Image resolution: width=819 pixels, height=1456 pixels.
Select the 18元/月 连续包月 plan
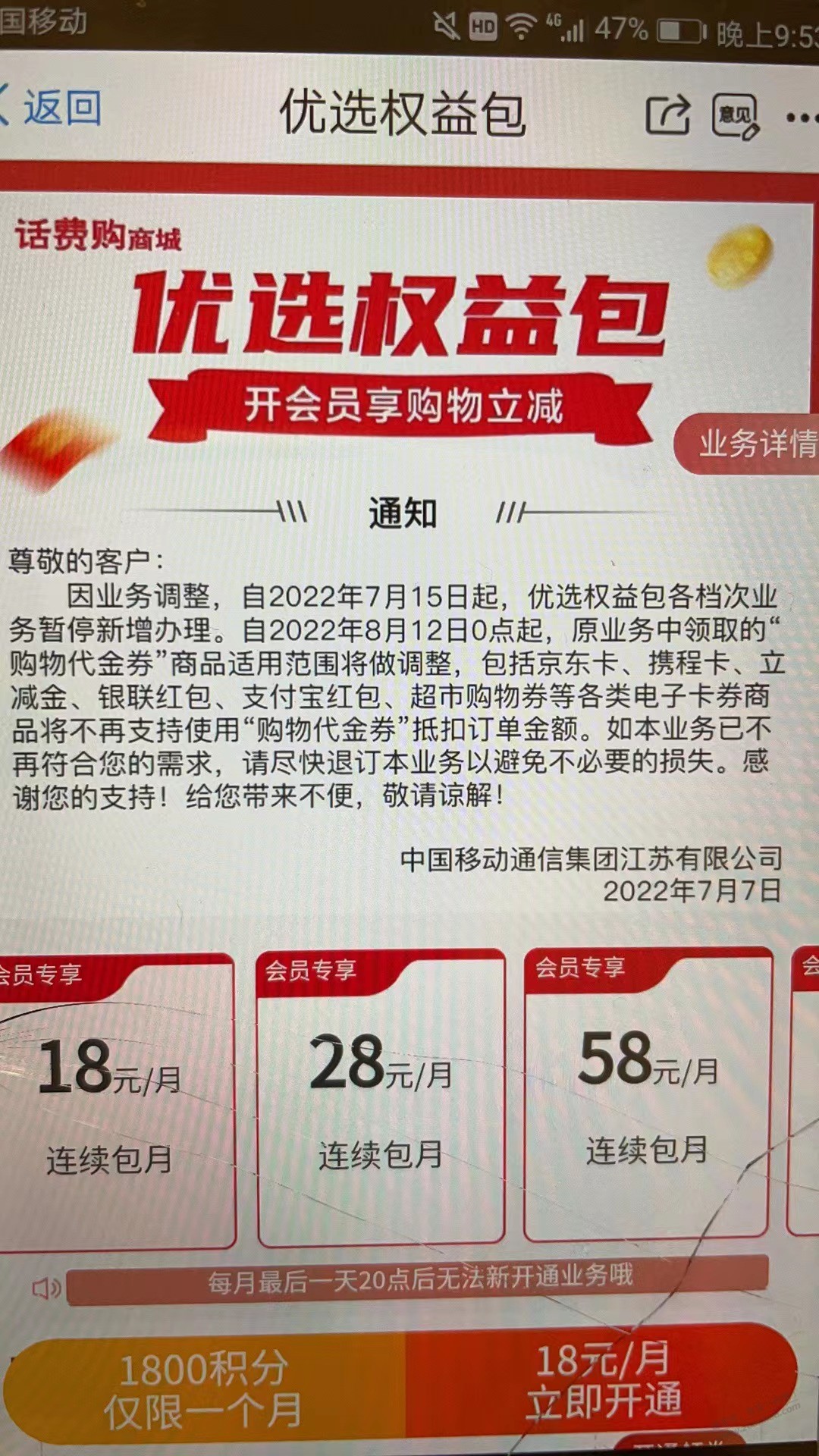coord(116,1100)
